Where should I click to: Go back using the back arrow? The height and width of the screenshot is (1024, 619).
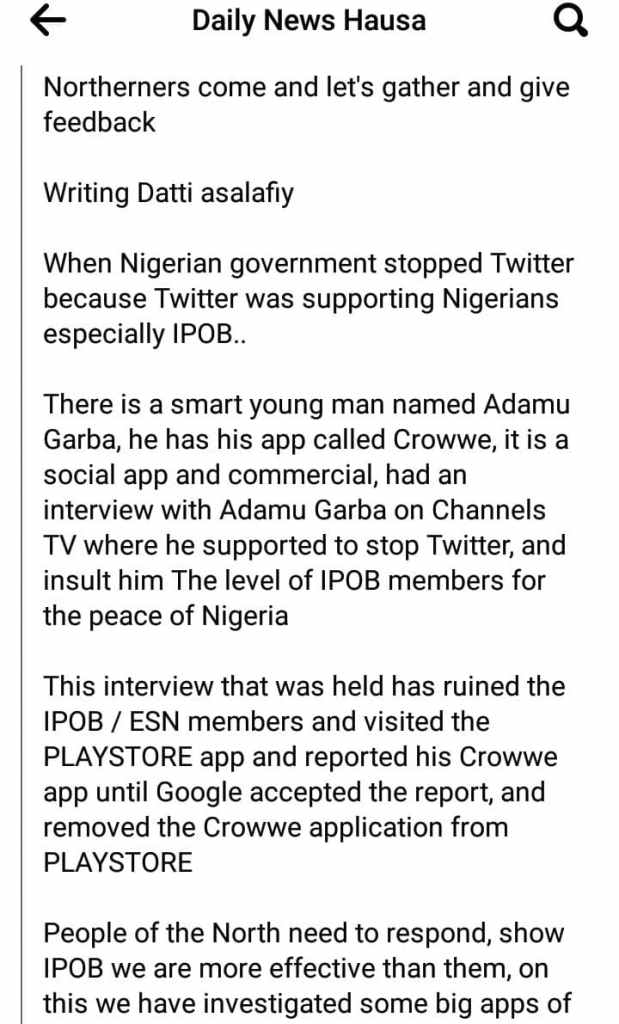(x=47, y=22)
